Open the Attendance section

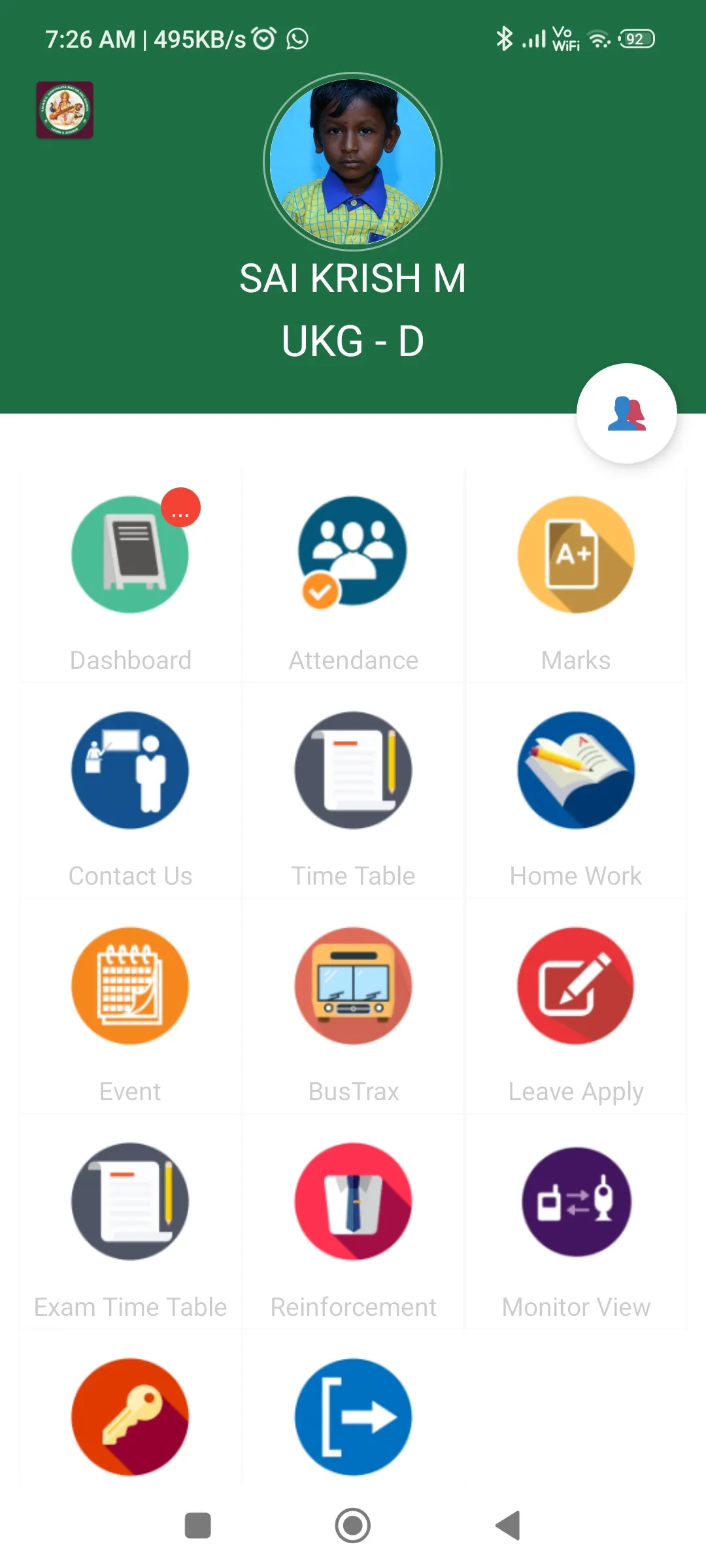point(353,576)
